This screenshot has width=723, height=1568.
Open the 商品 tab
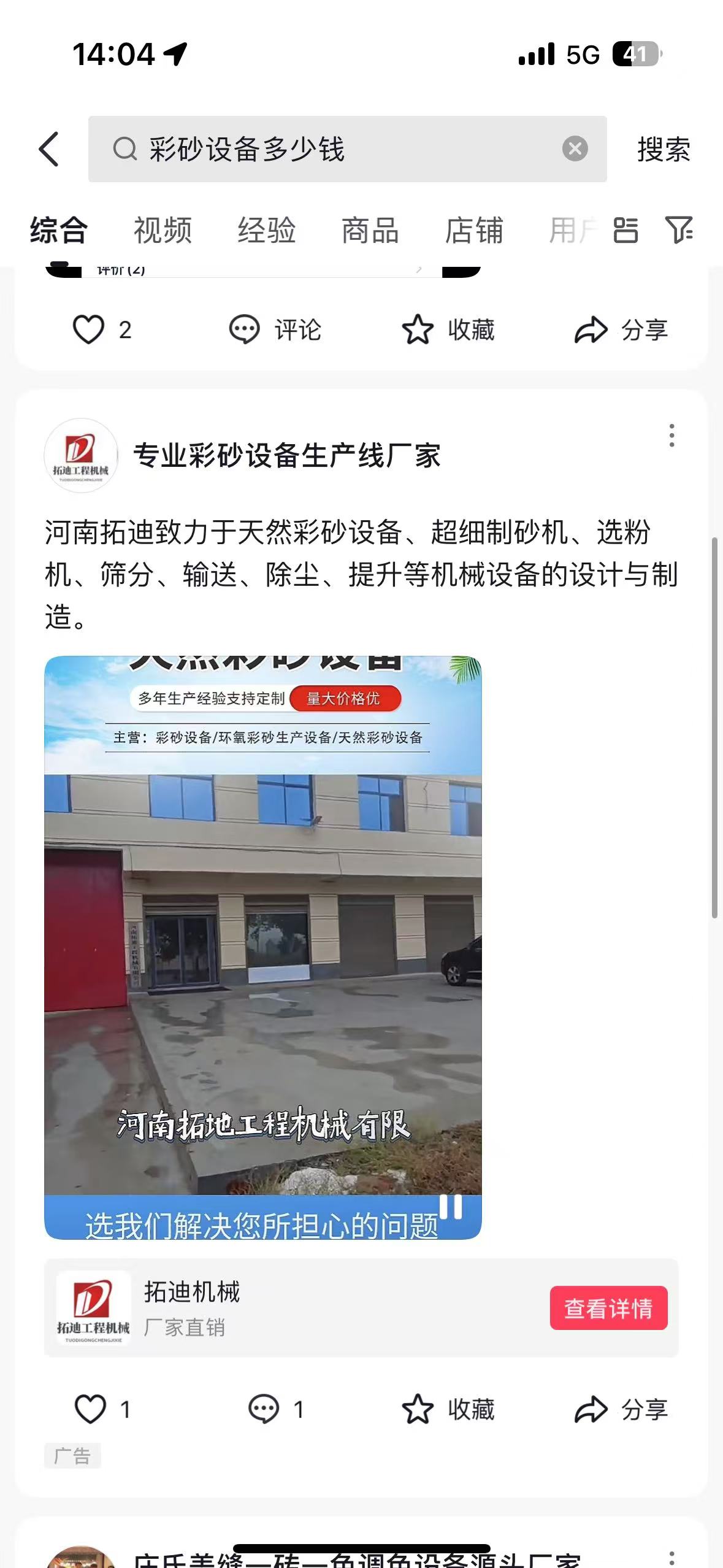tap(370, 231)
